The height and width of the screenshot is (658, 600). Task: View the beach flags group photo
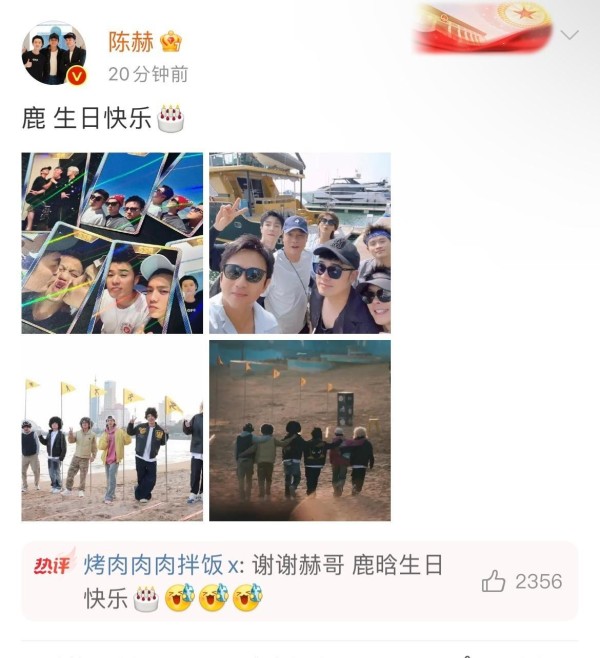[x=112, y=430]
